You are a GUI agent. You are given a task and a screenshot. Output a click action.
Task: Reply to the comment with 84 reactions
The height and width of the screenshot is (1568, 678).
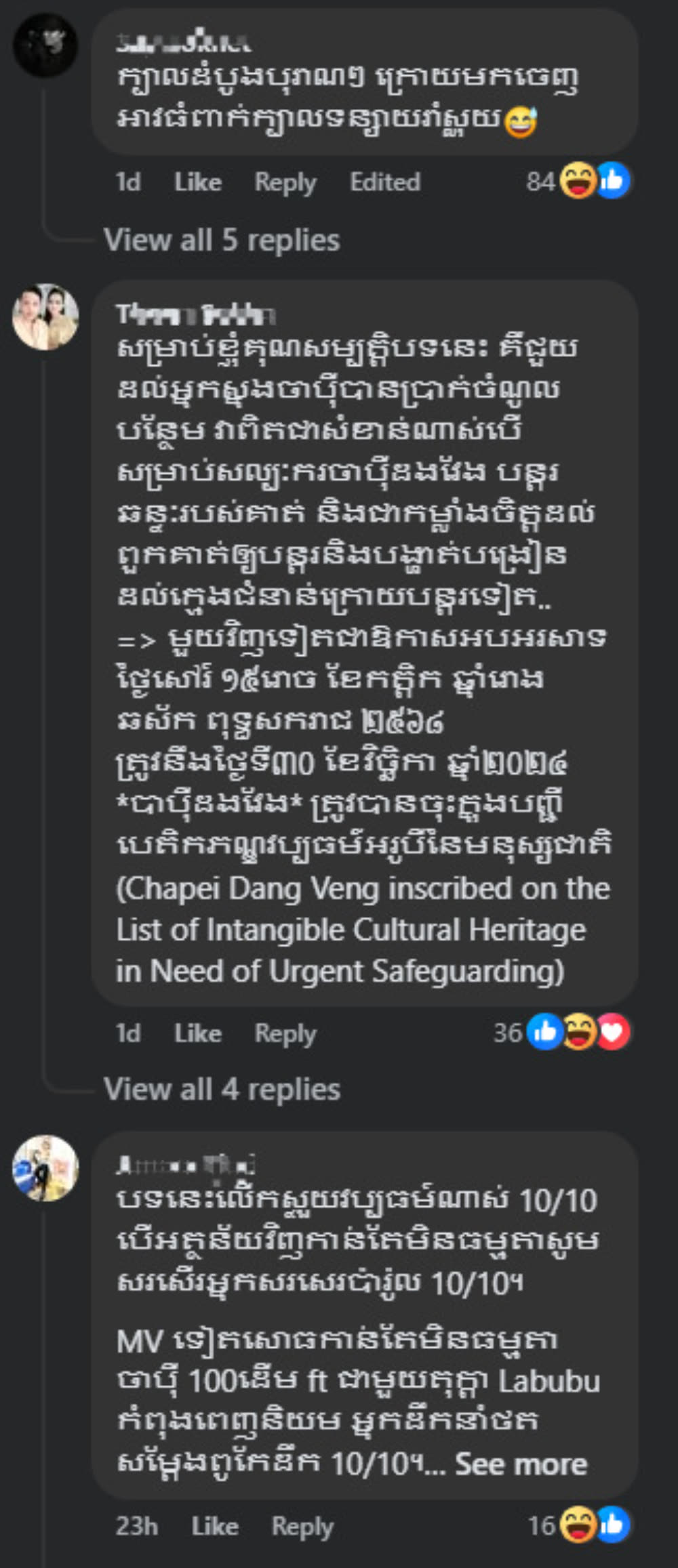285,182
